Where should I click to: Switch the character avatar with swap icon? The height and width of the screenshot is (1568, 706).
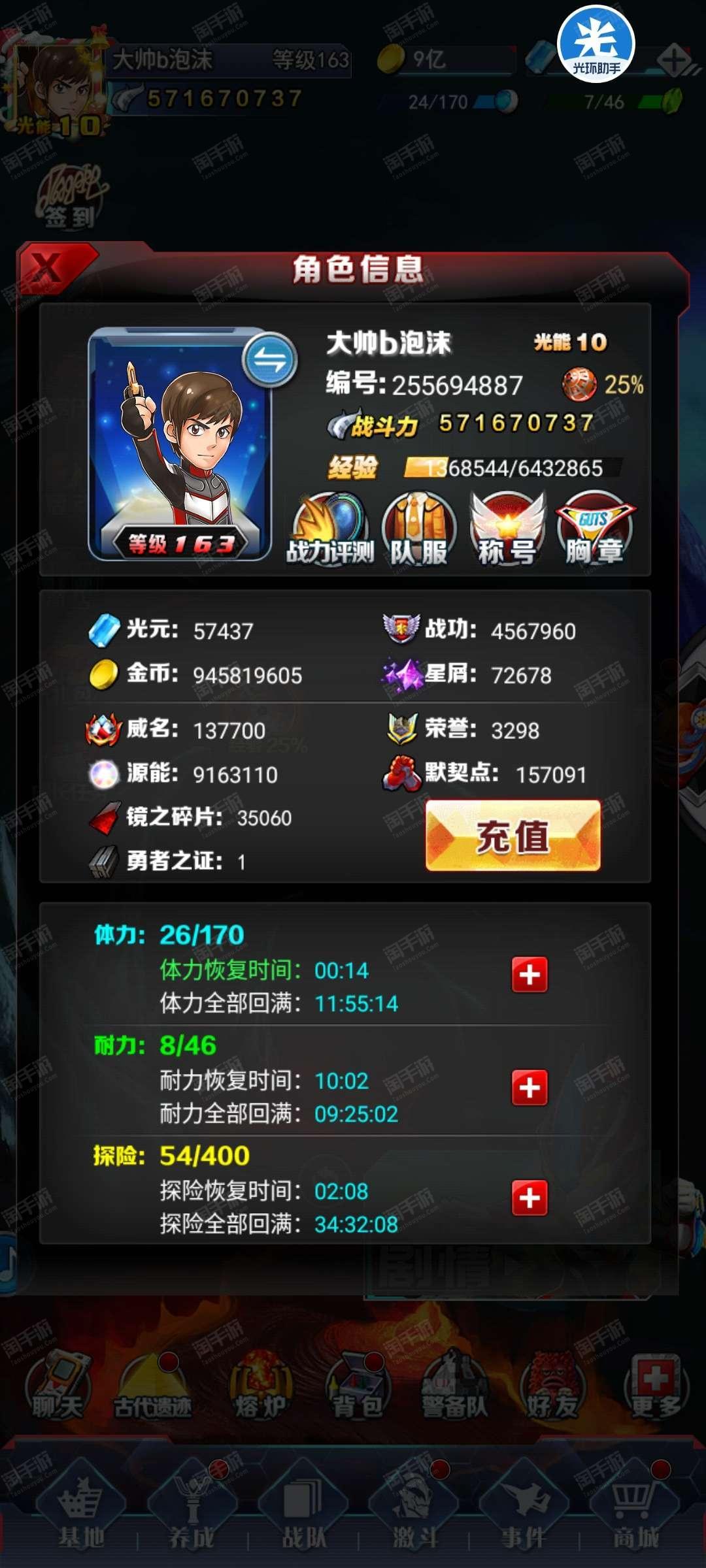[x=270, y=360]
